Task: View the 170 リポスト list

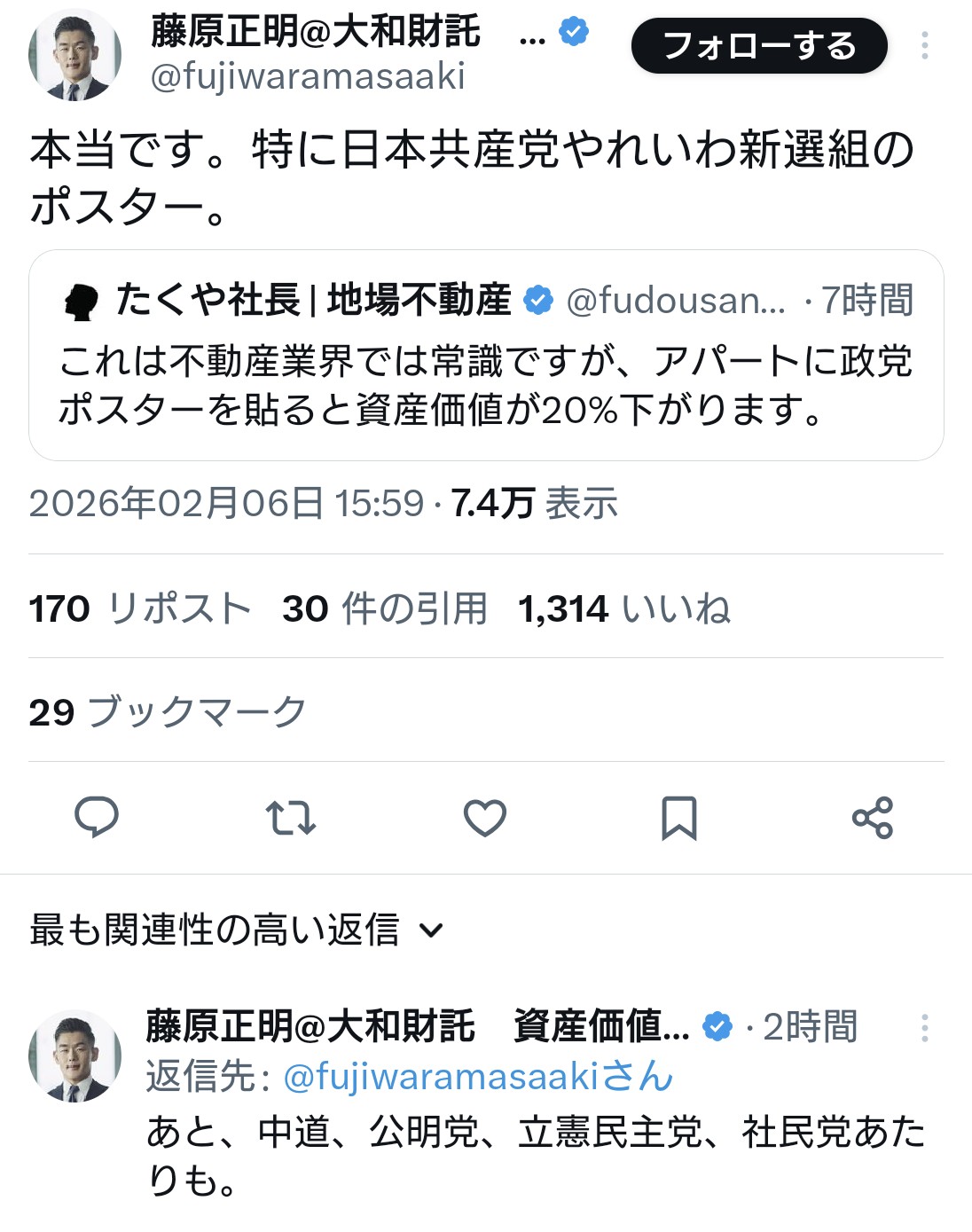Action: click(x=139, y=609)
